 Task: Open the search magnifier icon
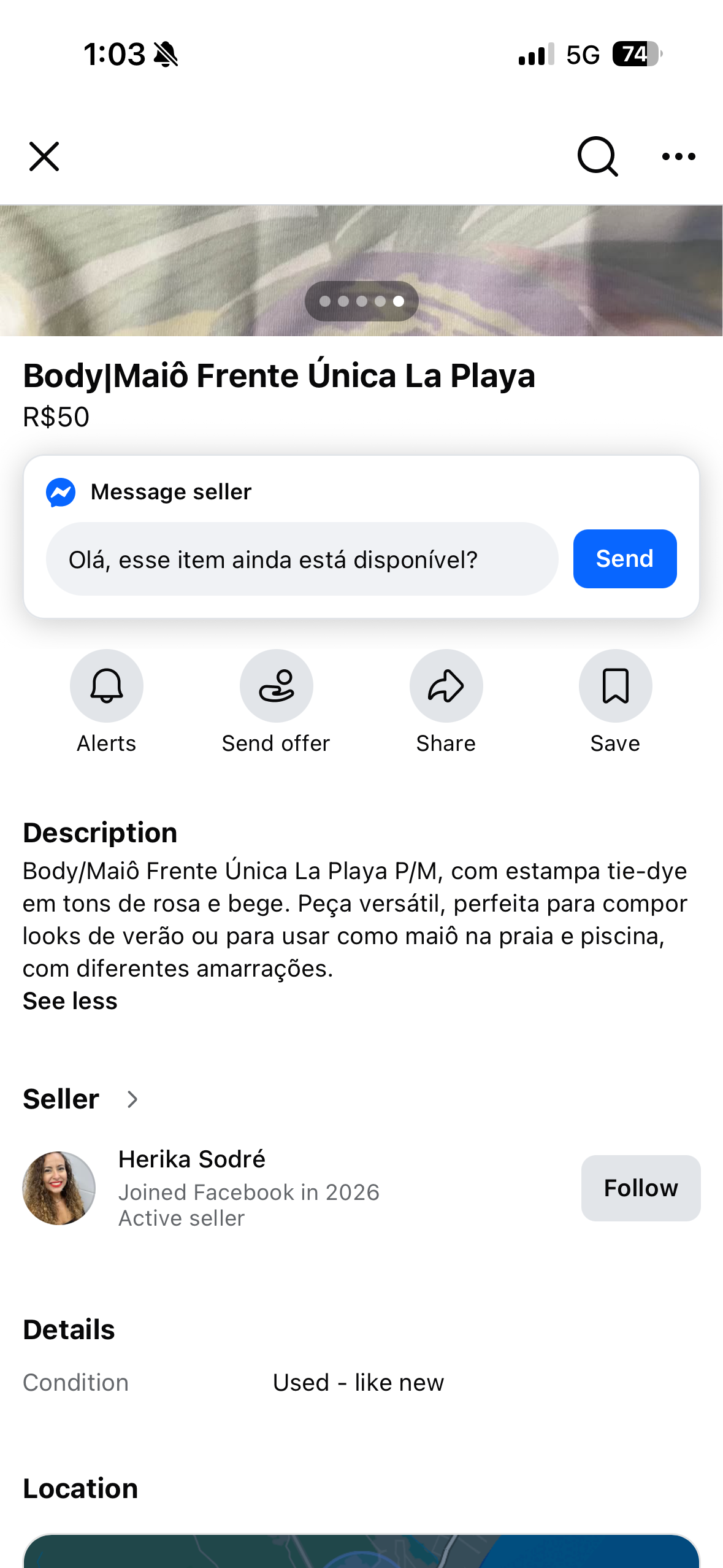(597, 156)
